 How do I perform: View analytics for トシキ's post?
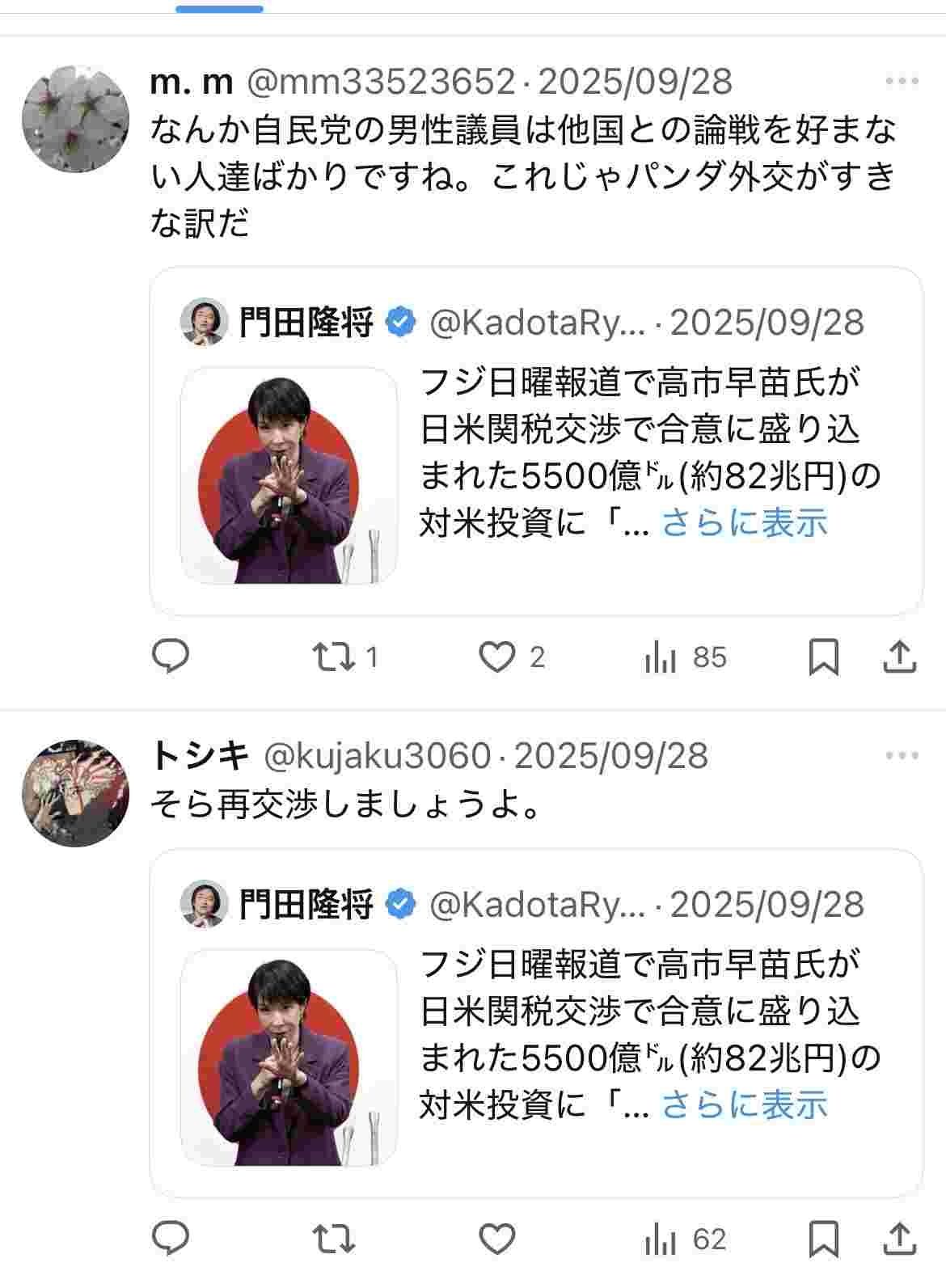click(661, 1240)
